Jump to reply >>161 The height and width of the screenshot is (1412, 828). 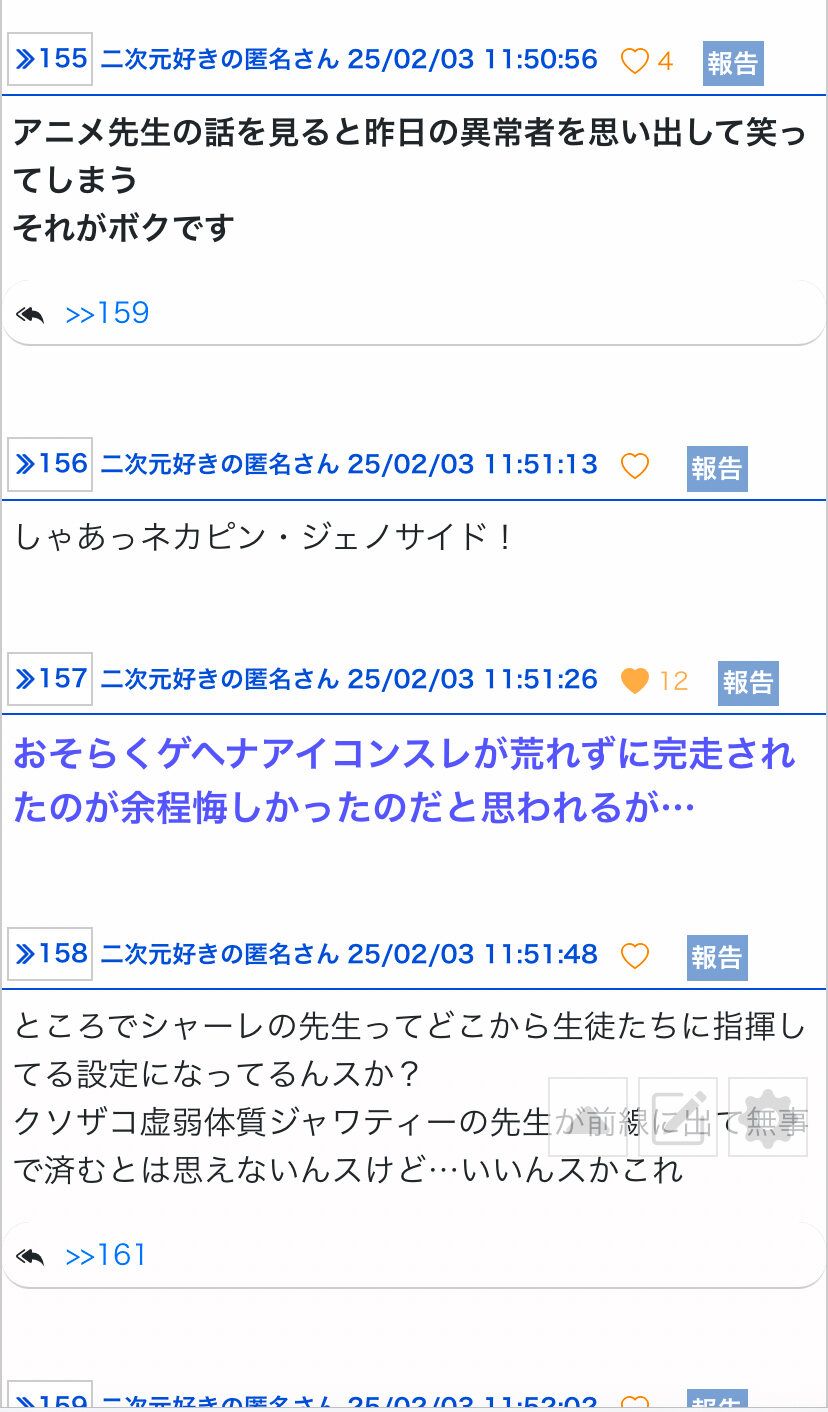(x=105, y=1255)
